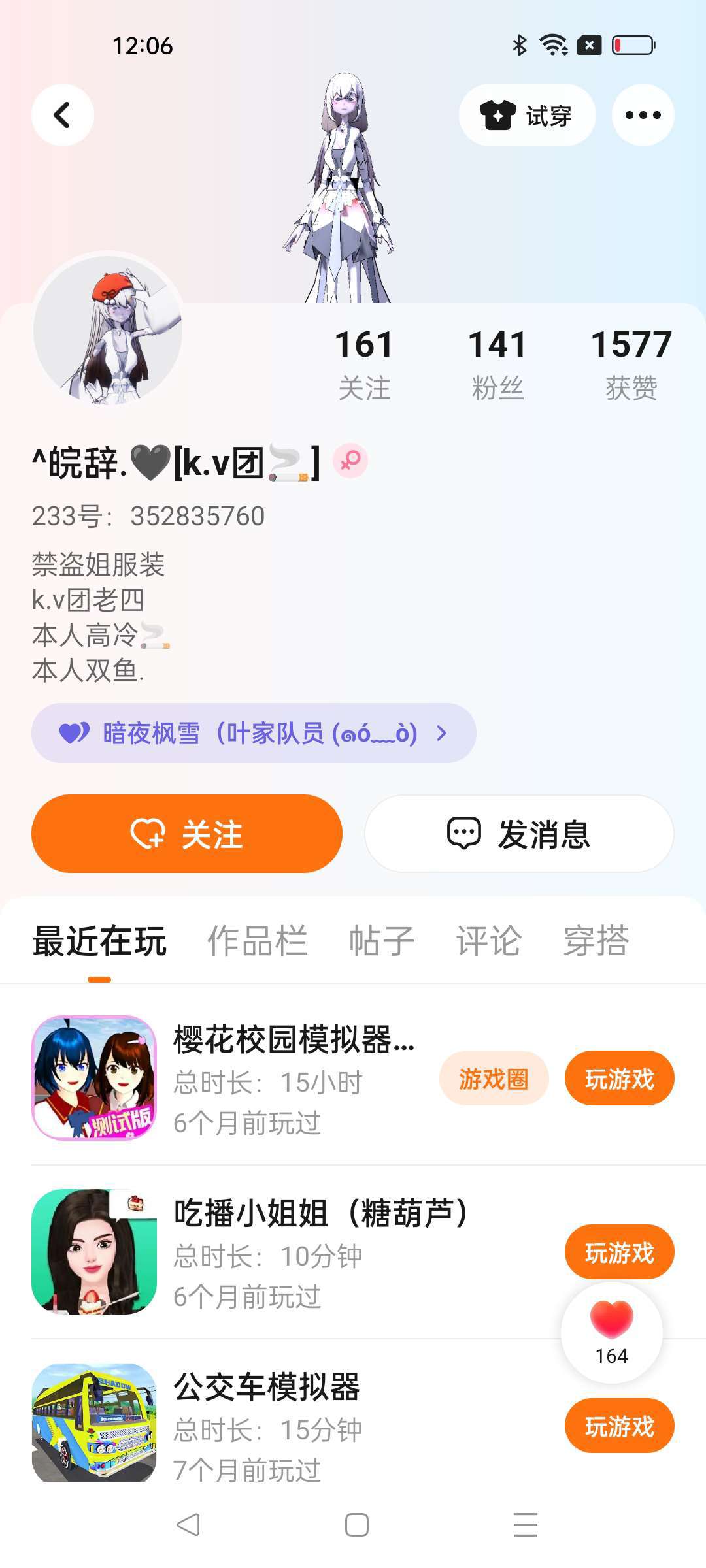Tap the 试穿 try-on button
This screenshot has width=706, height=1568.
[527, 115]
